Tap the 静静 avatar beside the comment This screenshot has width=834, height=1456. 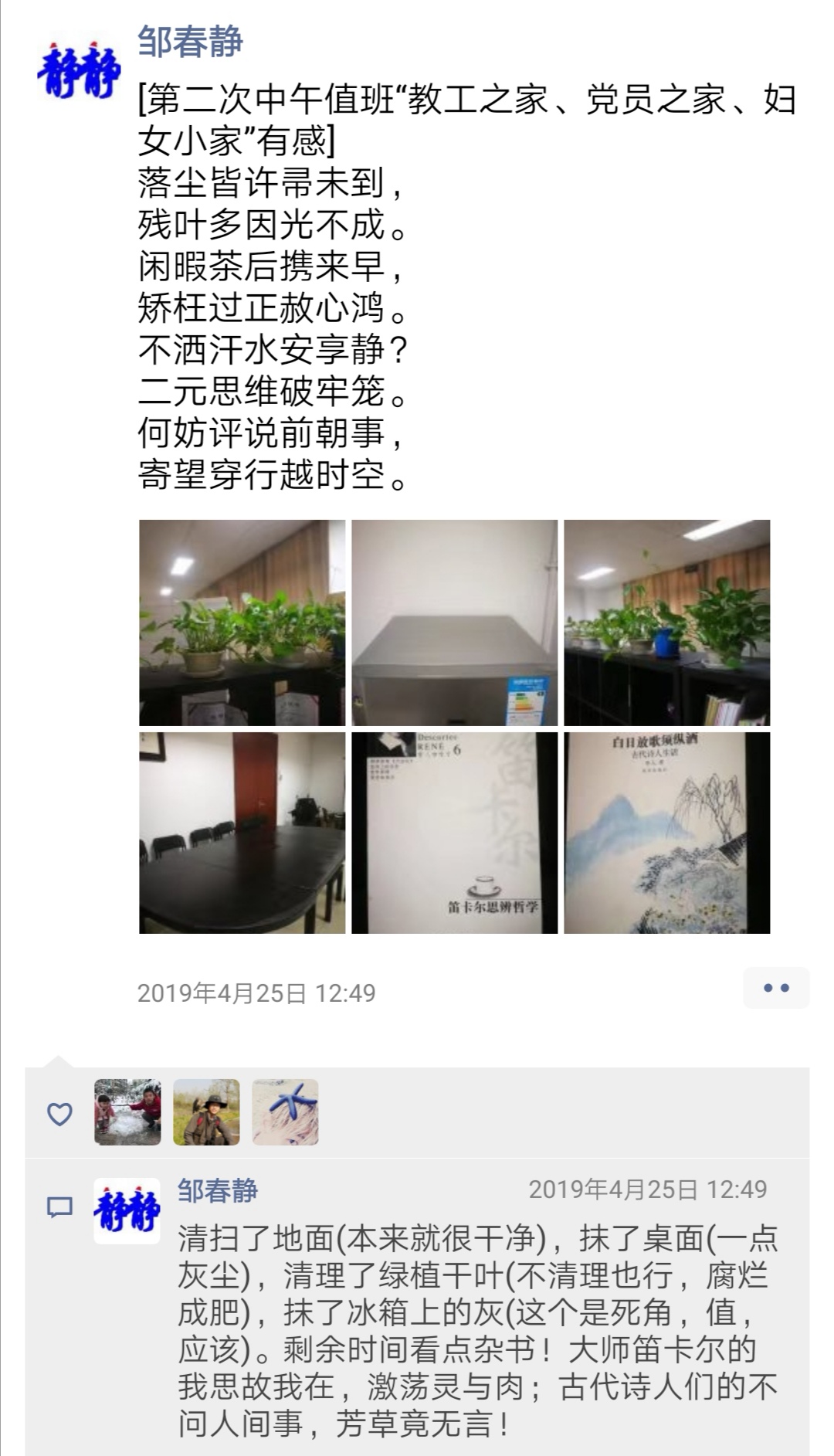[x=127, y=1210]
